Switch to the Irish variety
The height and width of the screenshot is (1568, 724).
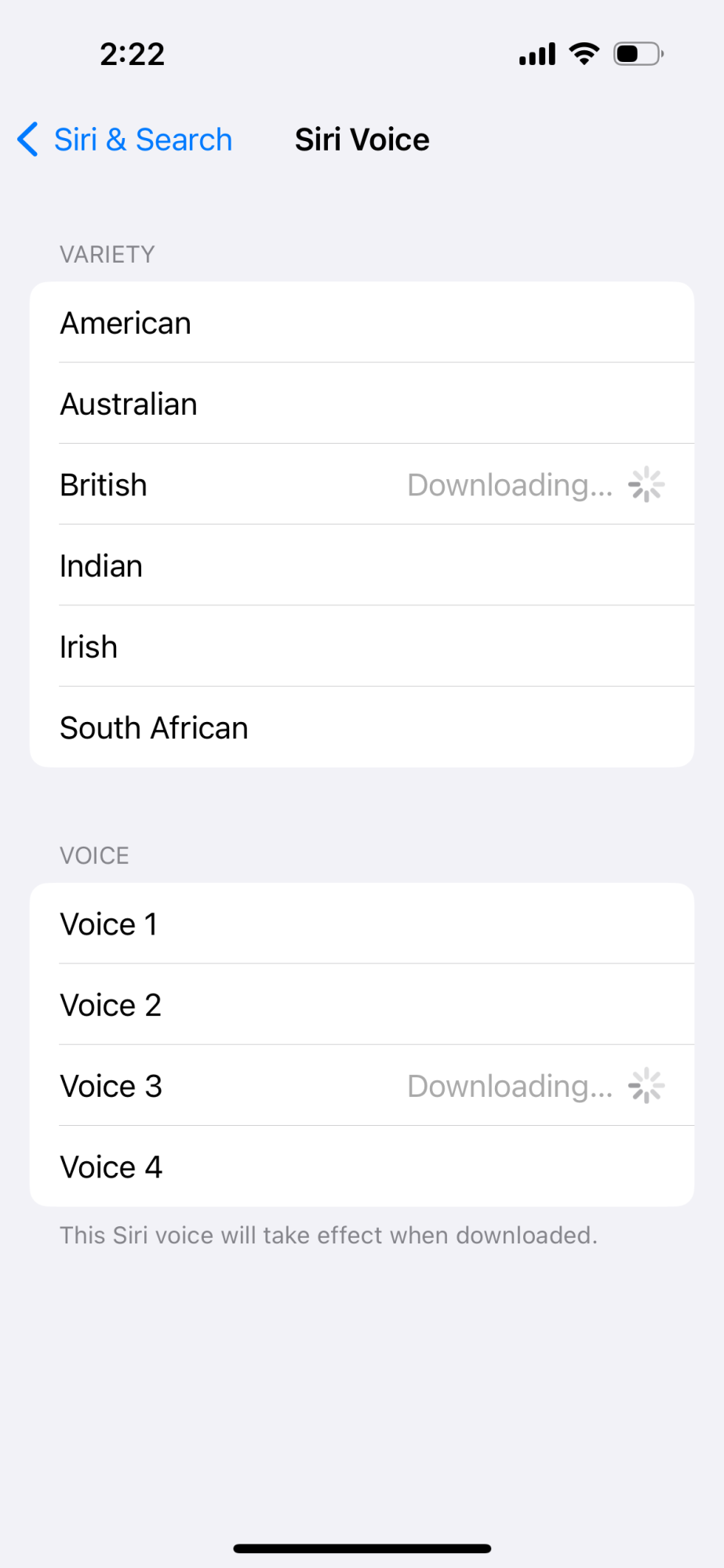coord(361,648)
